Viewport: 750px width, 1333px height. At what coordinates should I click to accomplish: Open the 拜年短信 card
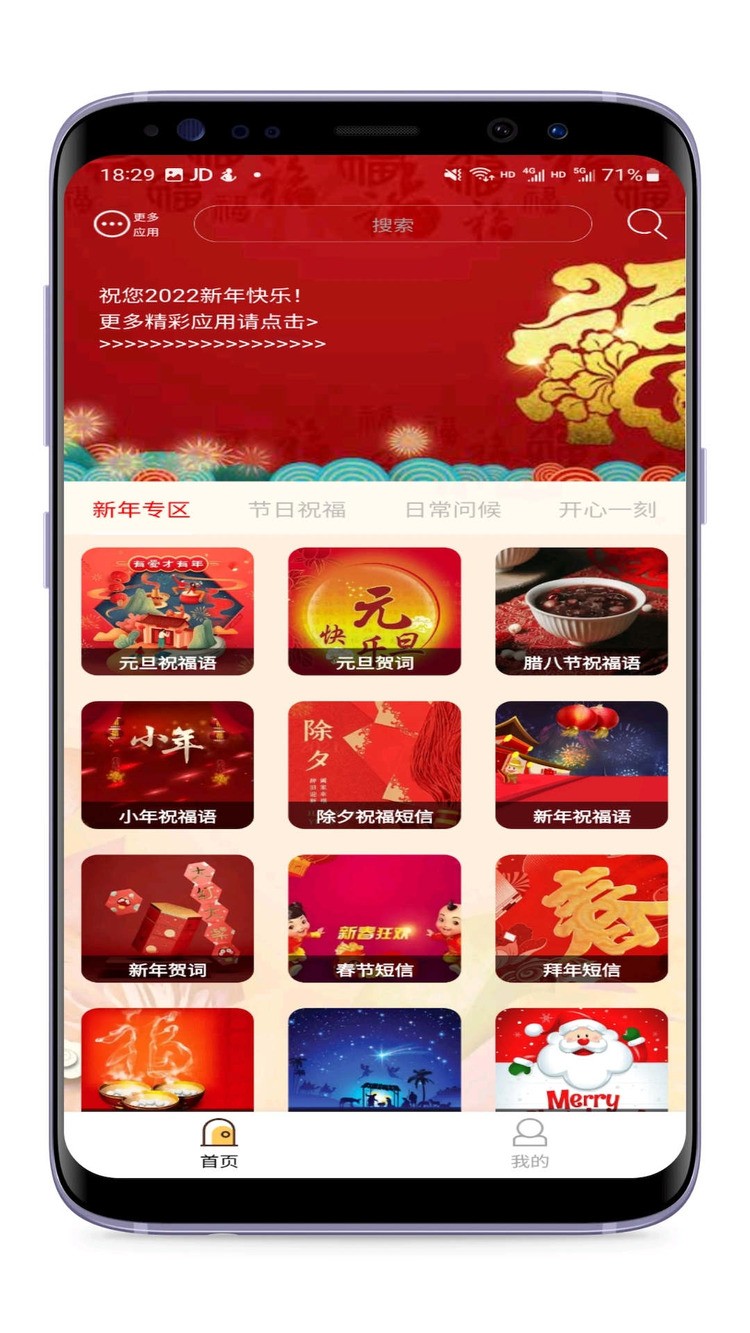581,918
